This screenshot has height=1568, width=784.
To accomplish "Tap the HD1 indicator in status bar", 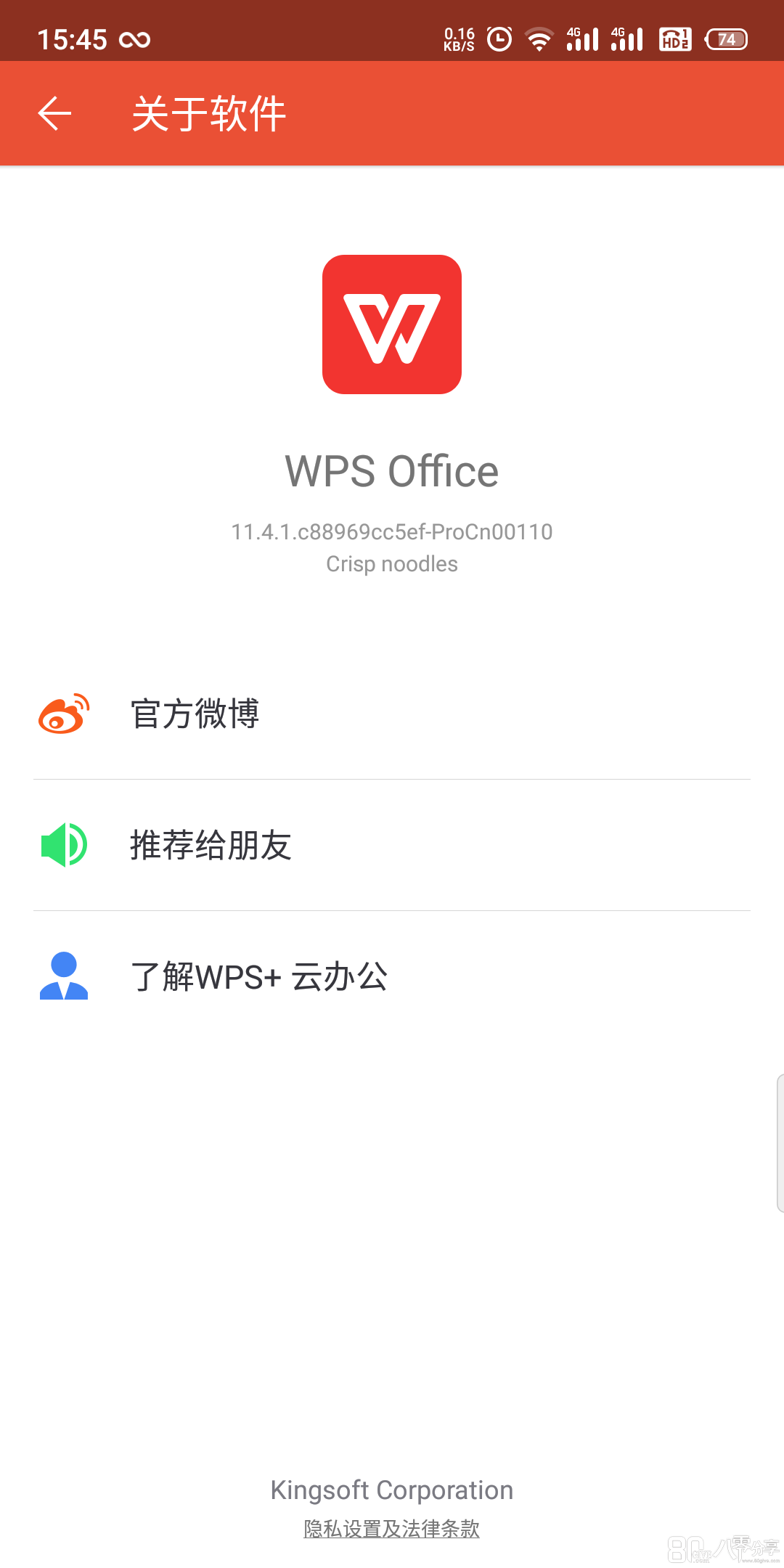I will (674, 38).
